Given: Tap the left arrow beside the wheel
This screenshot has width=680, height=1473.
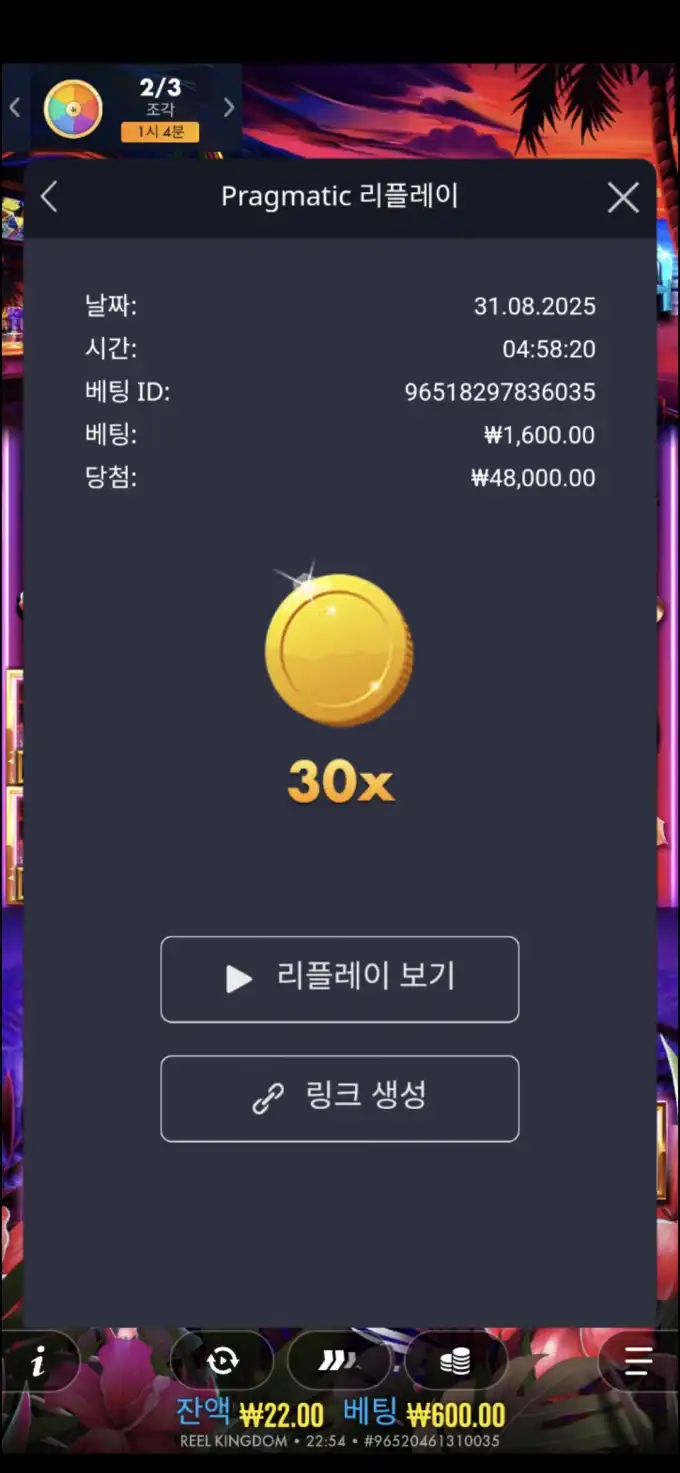Looking at the screenshot, I should (15, 107).
